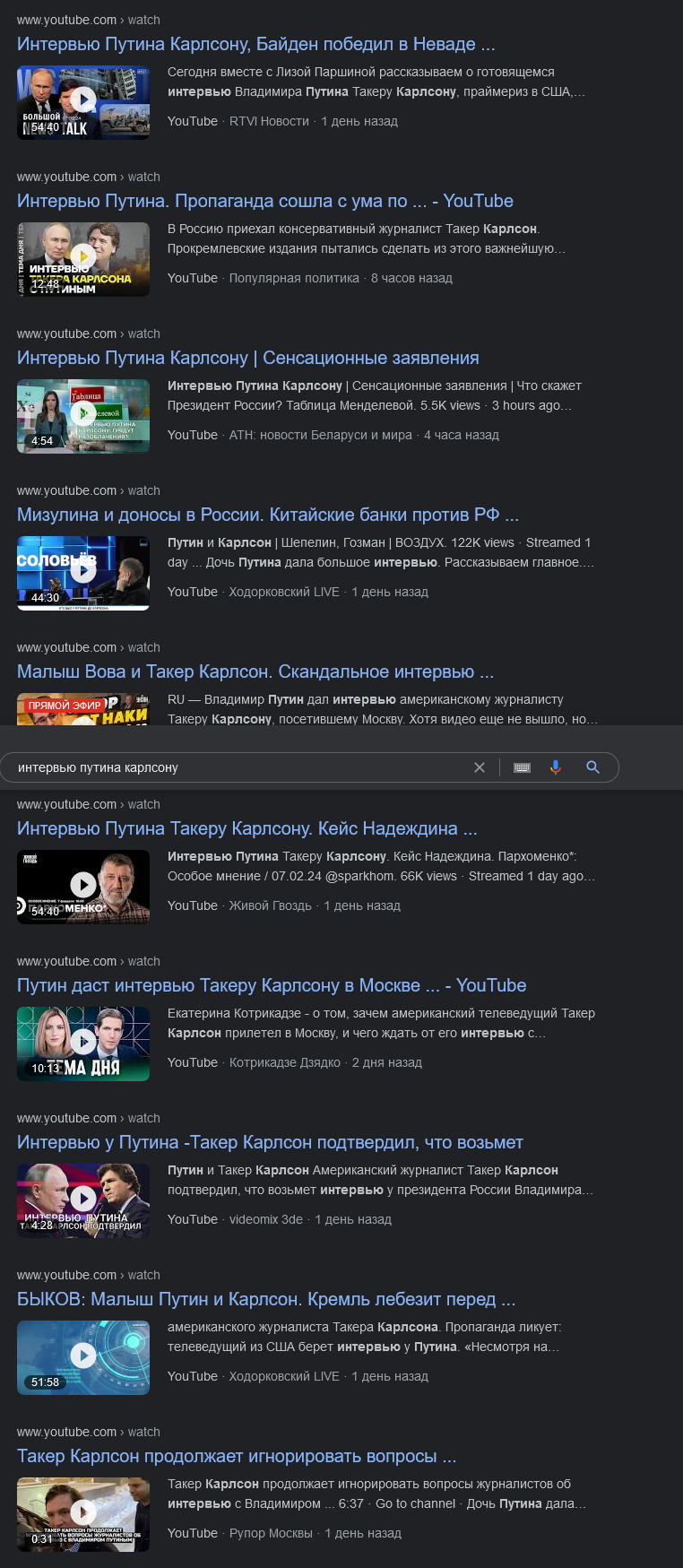Open 'Интервью Путина Карлсону | Сенсационные заявления' result
Viewport: 683px width, 1568px height.
[248, 358]
